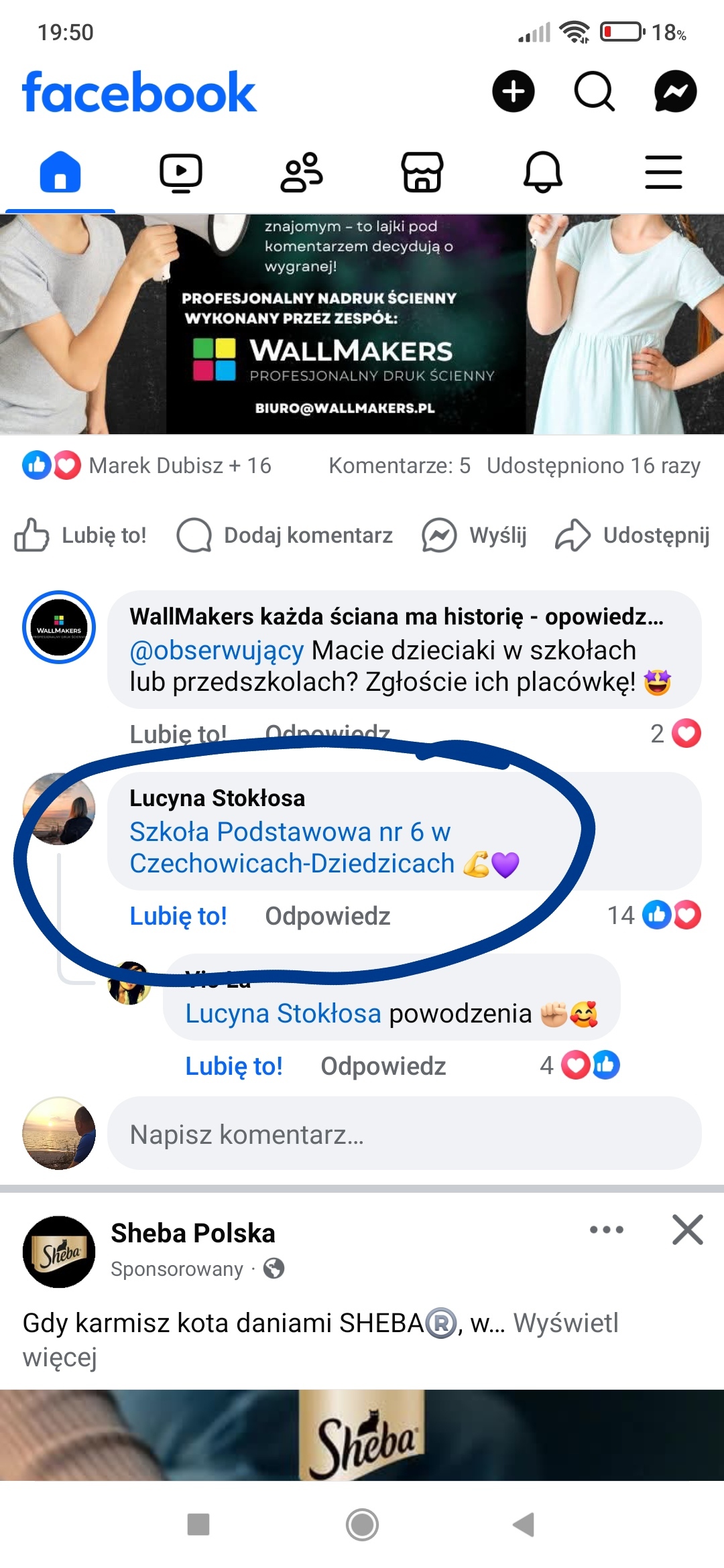The height and width of the screenshot is (1568, 724).
Task: Send the post via Wyślij
Action: [x=475, y=535]
